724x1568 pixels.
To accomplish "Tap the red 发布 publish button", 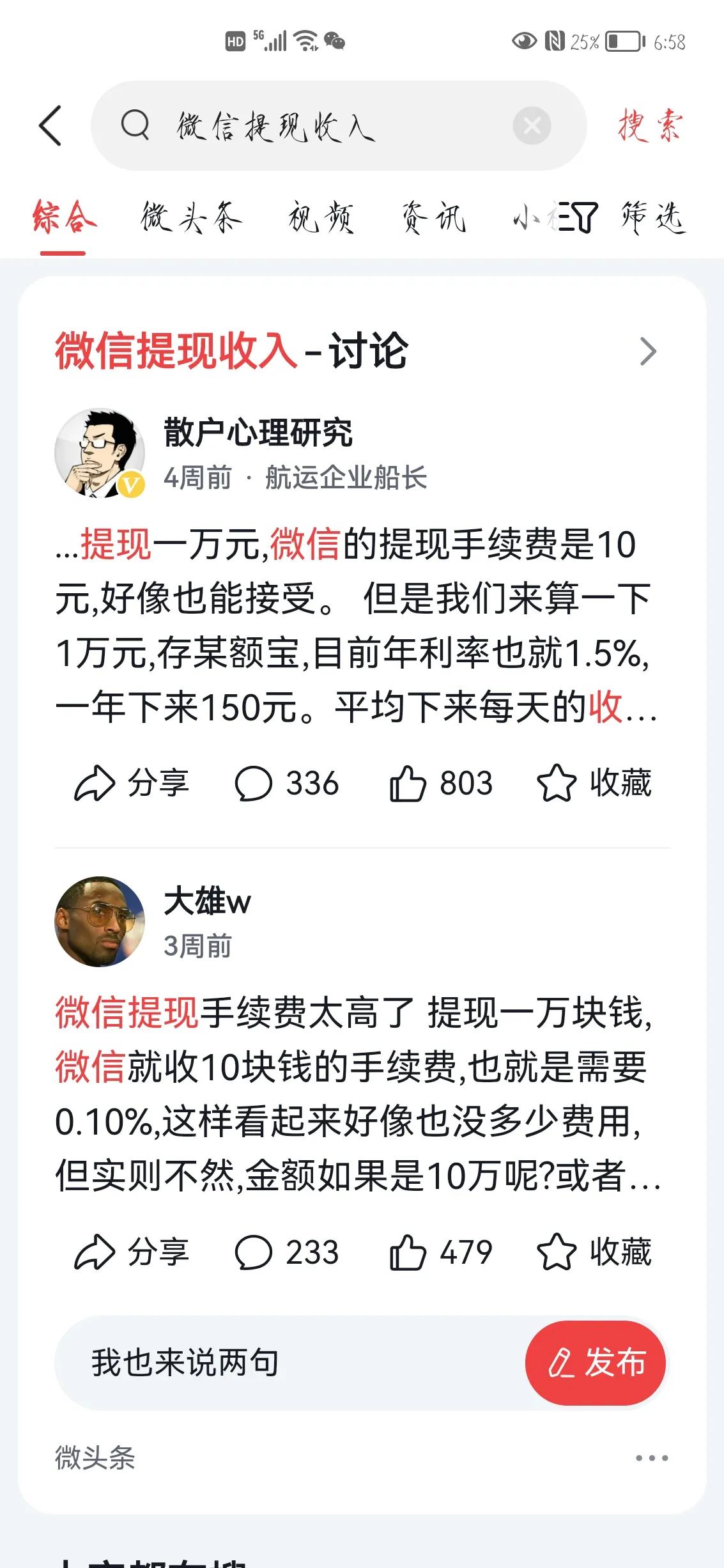I will coord(596,1362).
